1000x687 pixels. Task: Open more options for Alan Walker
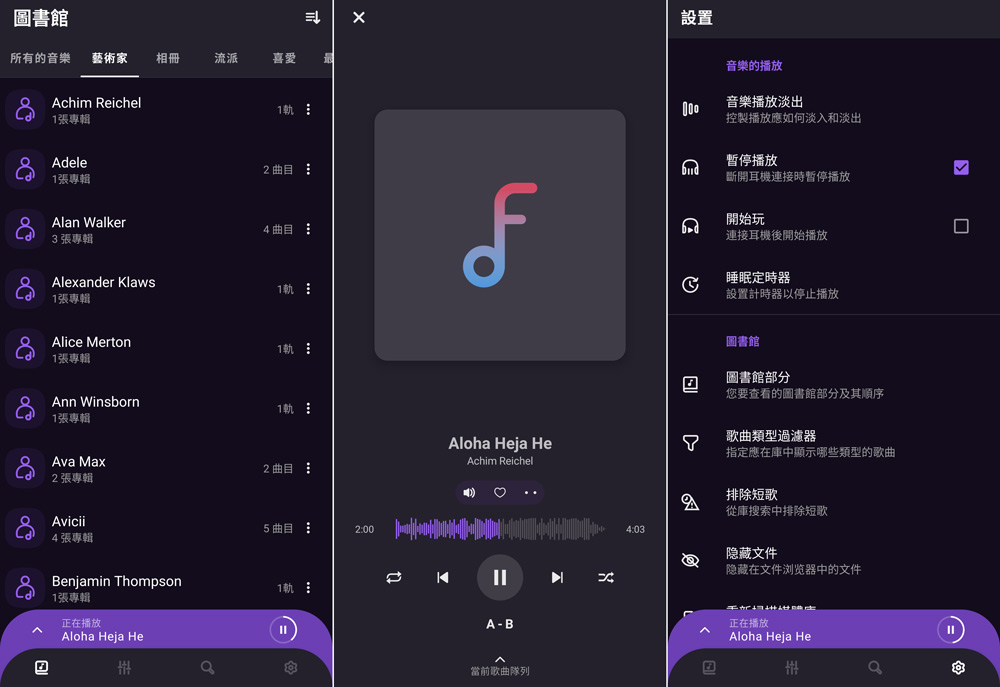pyautogui.click(x=308, y=229)
